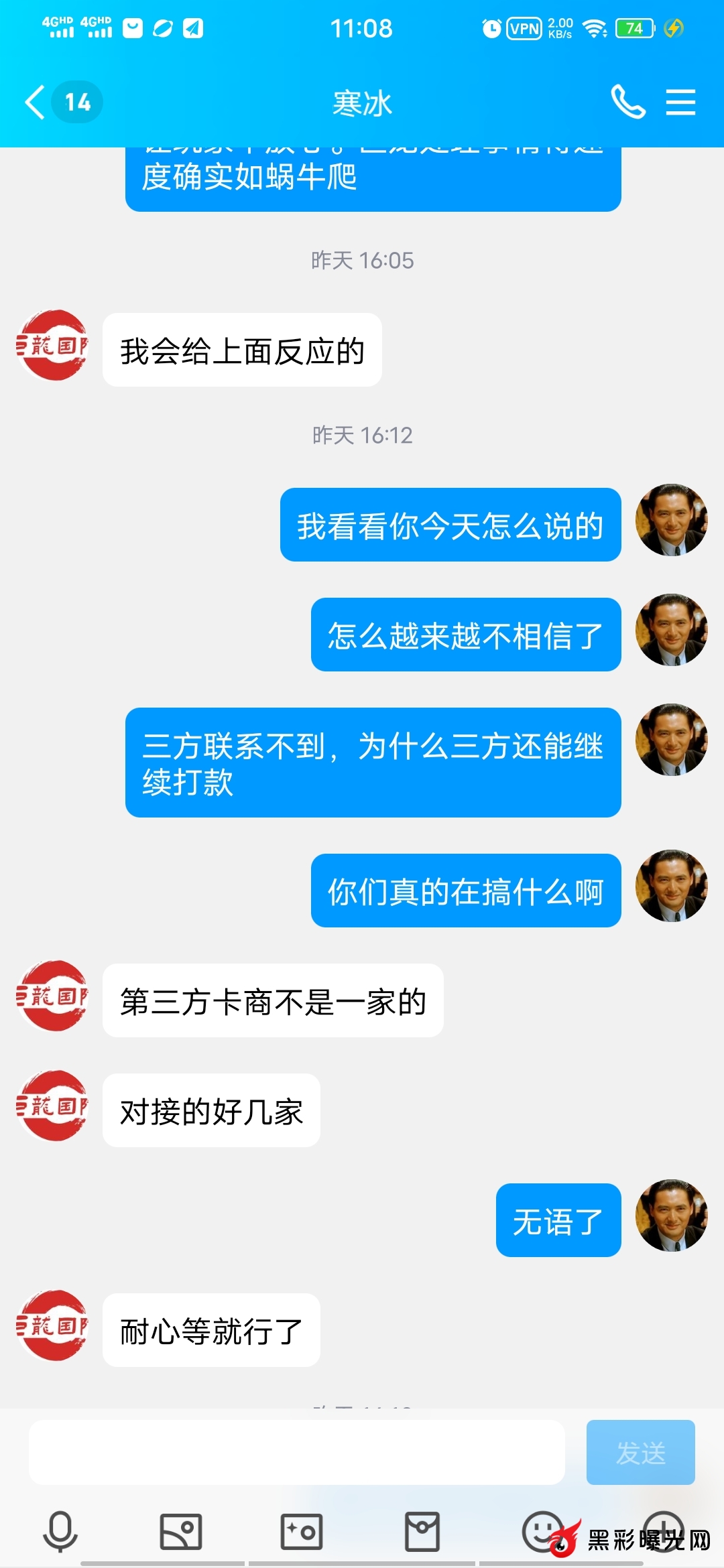Open my avatar beside 无语了
Screen dimensions: 724x1568
coord(672,1216)
